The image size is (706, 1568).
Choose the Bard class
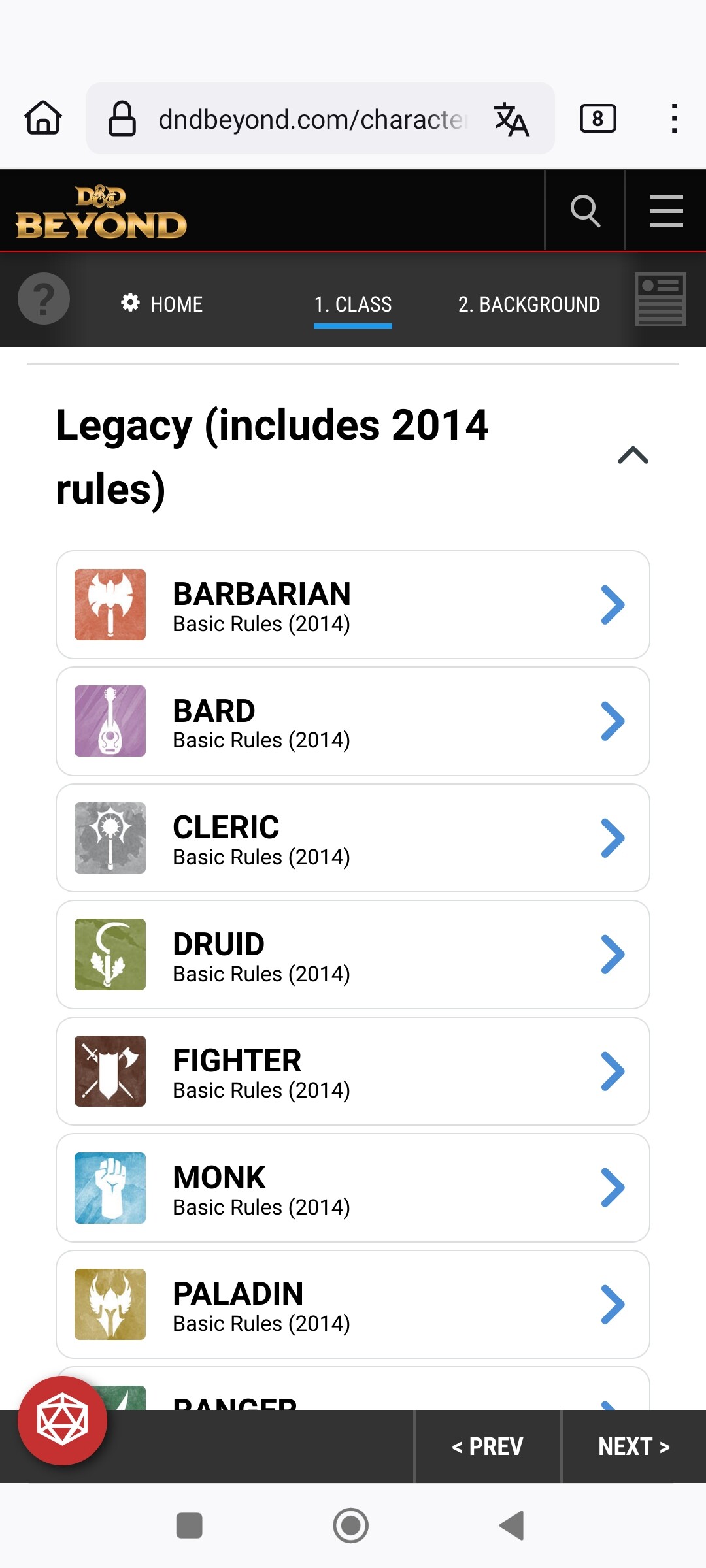click(x=353, y=721)
